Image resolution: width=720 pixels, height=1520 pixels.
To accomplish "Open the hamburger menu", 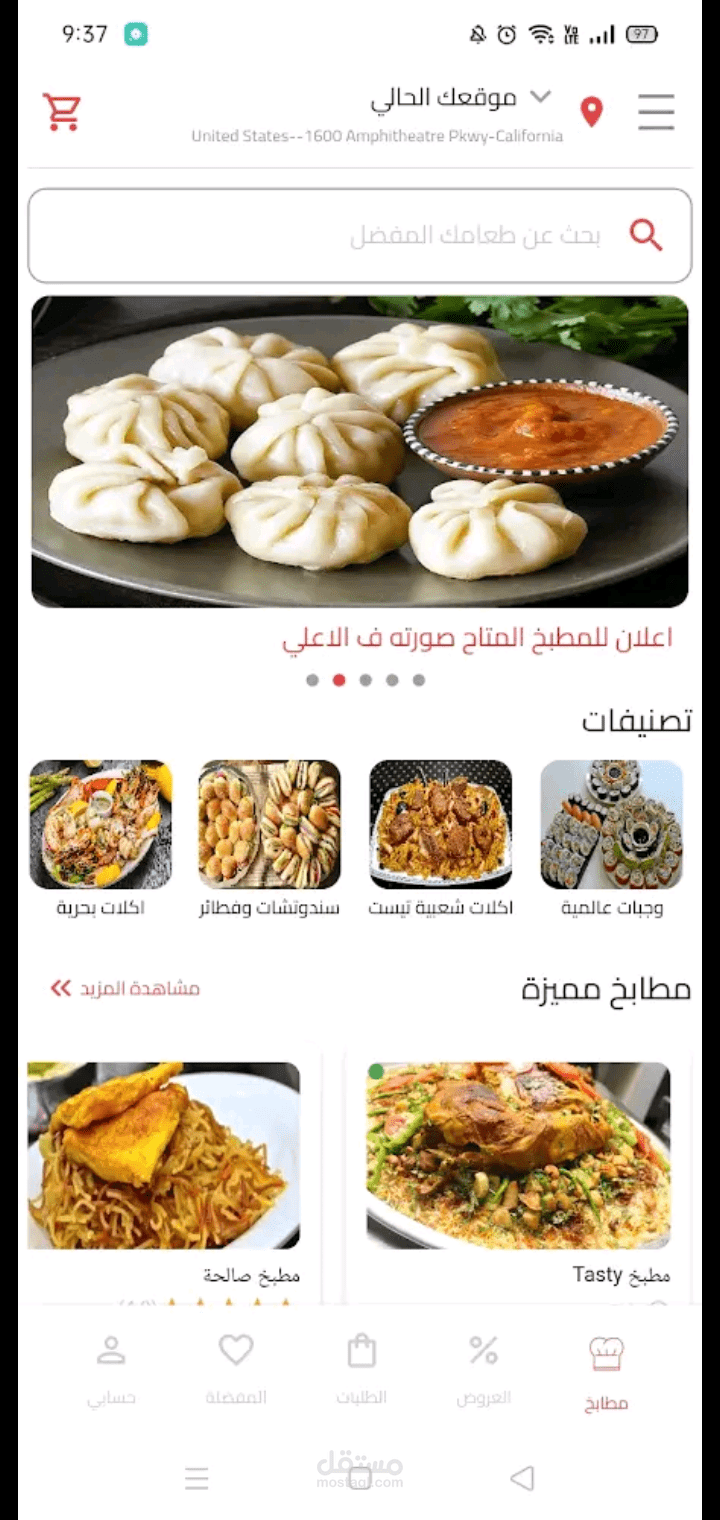I will click(656, 111).
